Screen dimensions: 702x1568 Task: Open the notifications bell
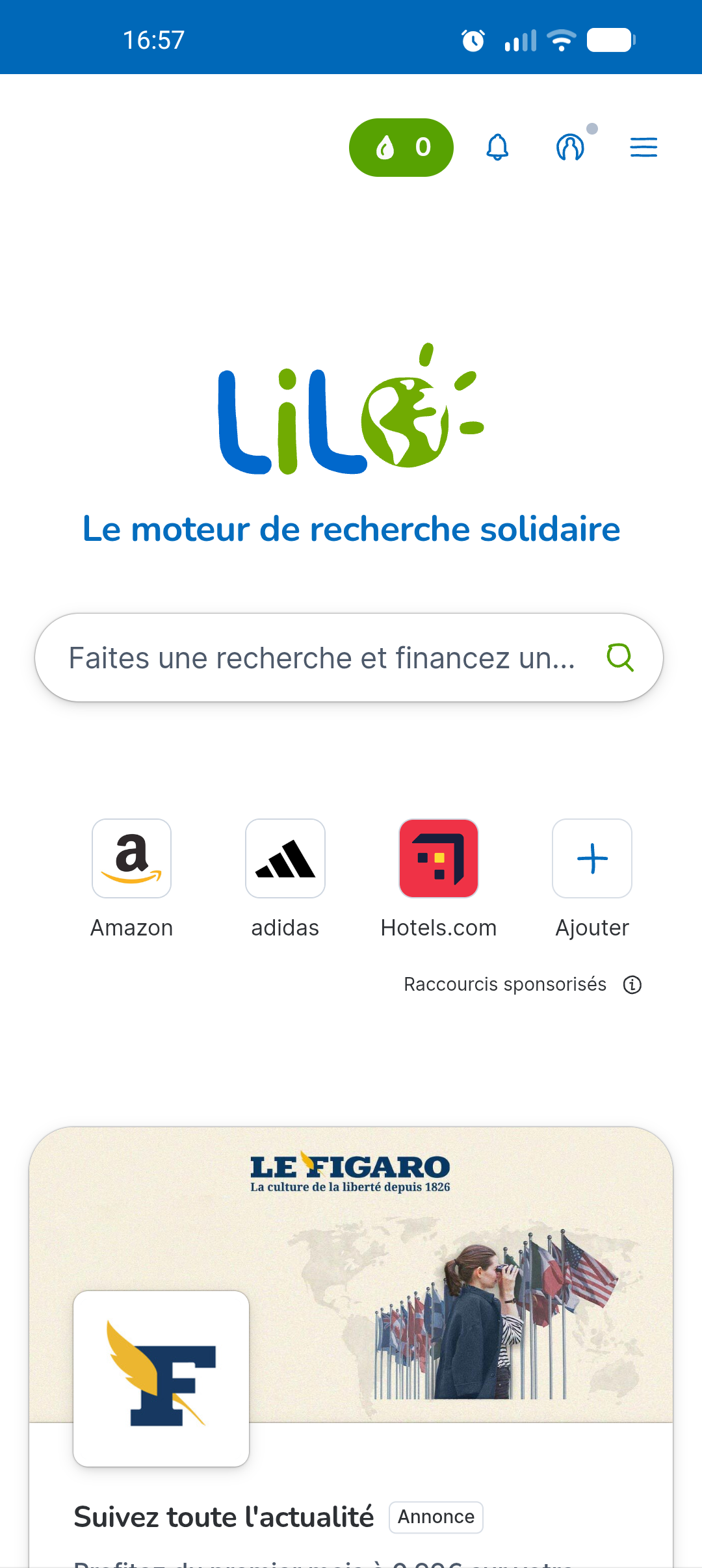[497, 148]
